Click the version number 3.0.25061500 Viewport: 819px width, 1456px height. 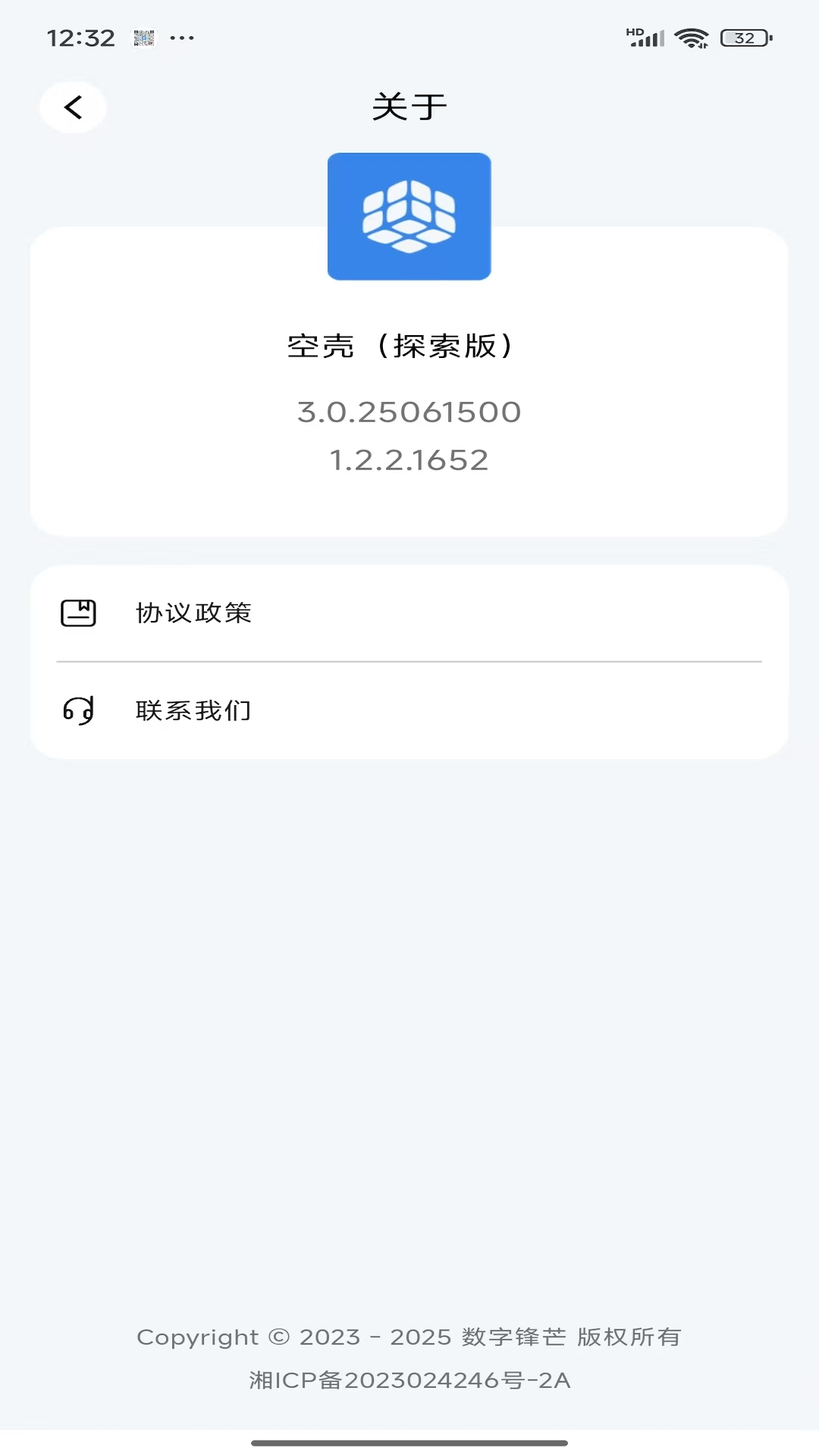pos(409,412)
